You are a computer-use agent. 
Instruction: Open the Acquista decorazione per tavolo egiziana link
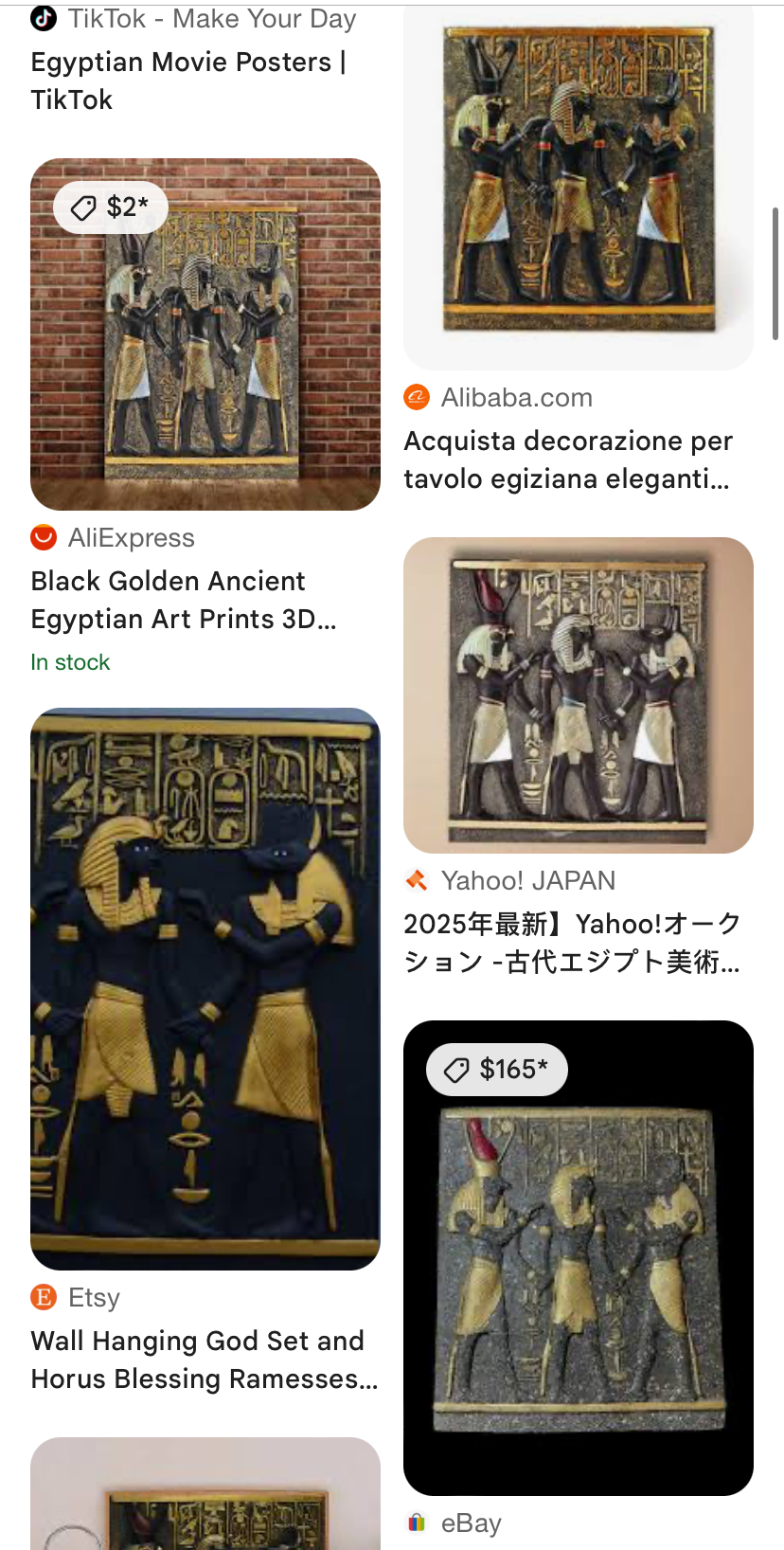point(568,460)
